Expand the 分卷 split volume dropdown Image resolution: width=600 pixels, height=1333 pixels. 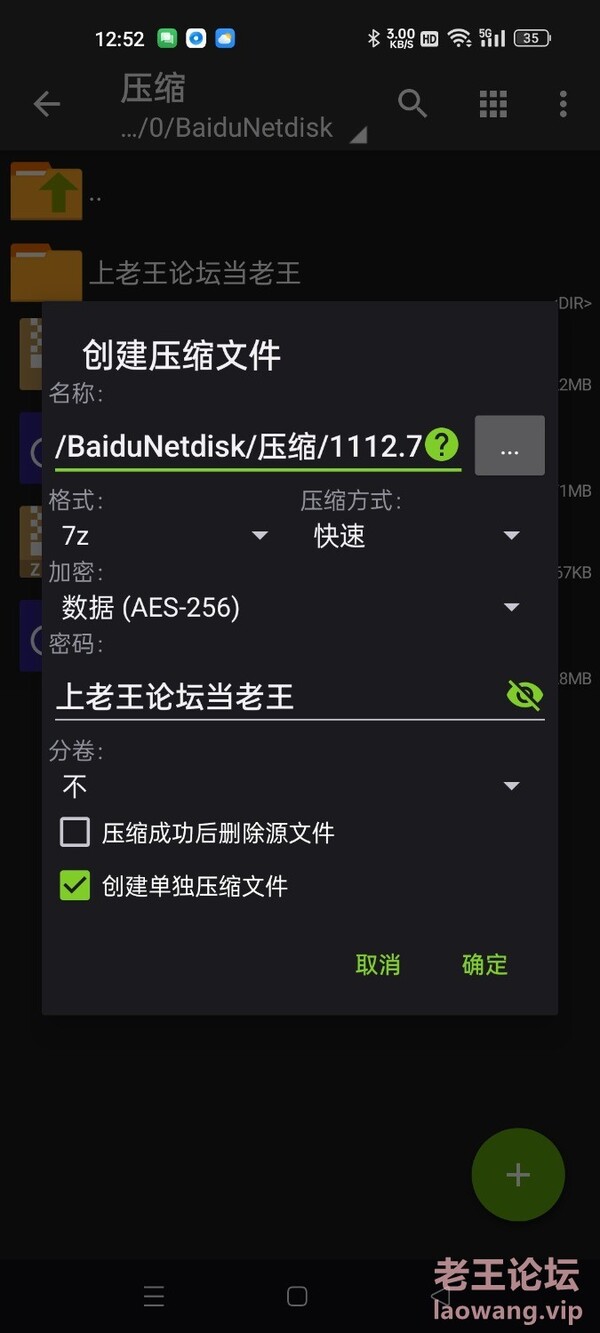(x=290, y=786)
